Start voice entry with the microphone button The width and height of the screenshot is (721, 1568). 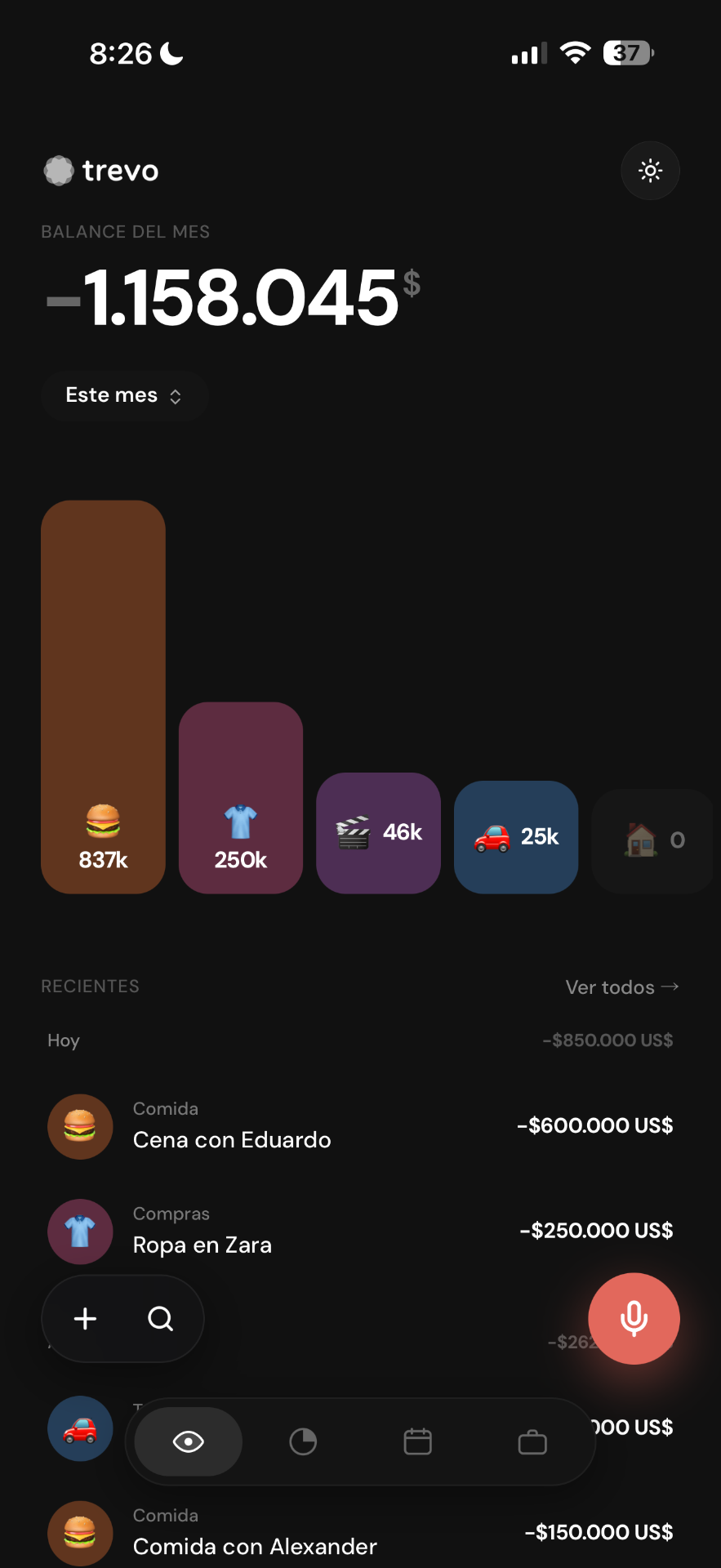(x=634, y=1318)
